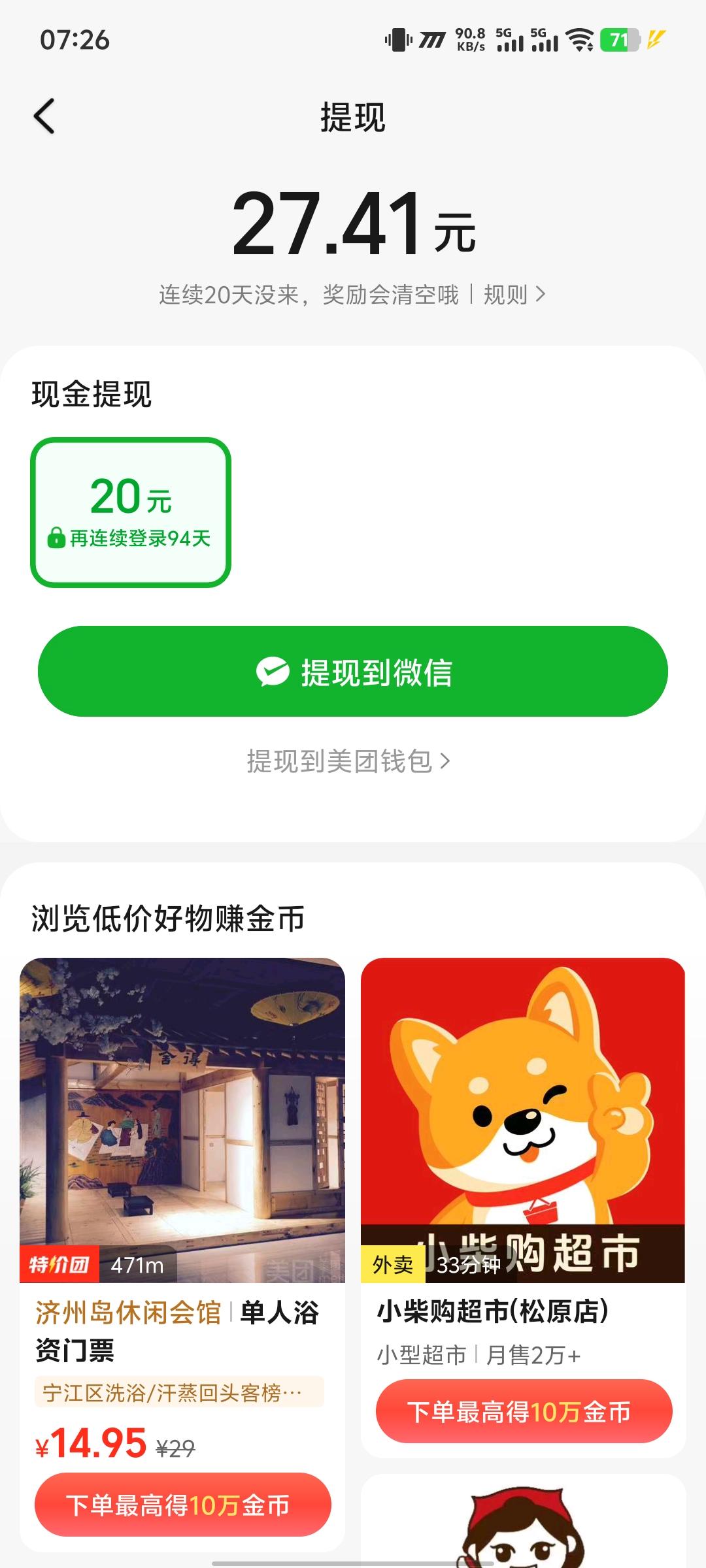Open 提现到美团钱包 link
This screenshot has height=1568, width=706.
click(x=348, y=761)
